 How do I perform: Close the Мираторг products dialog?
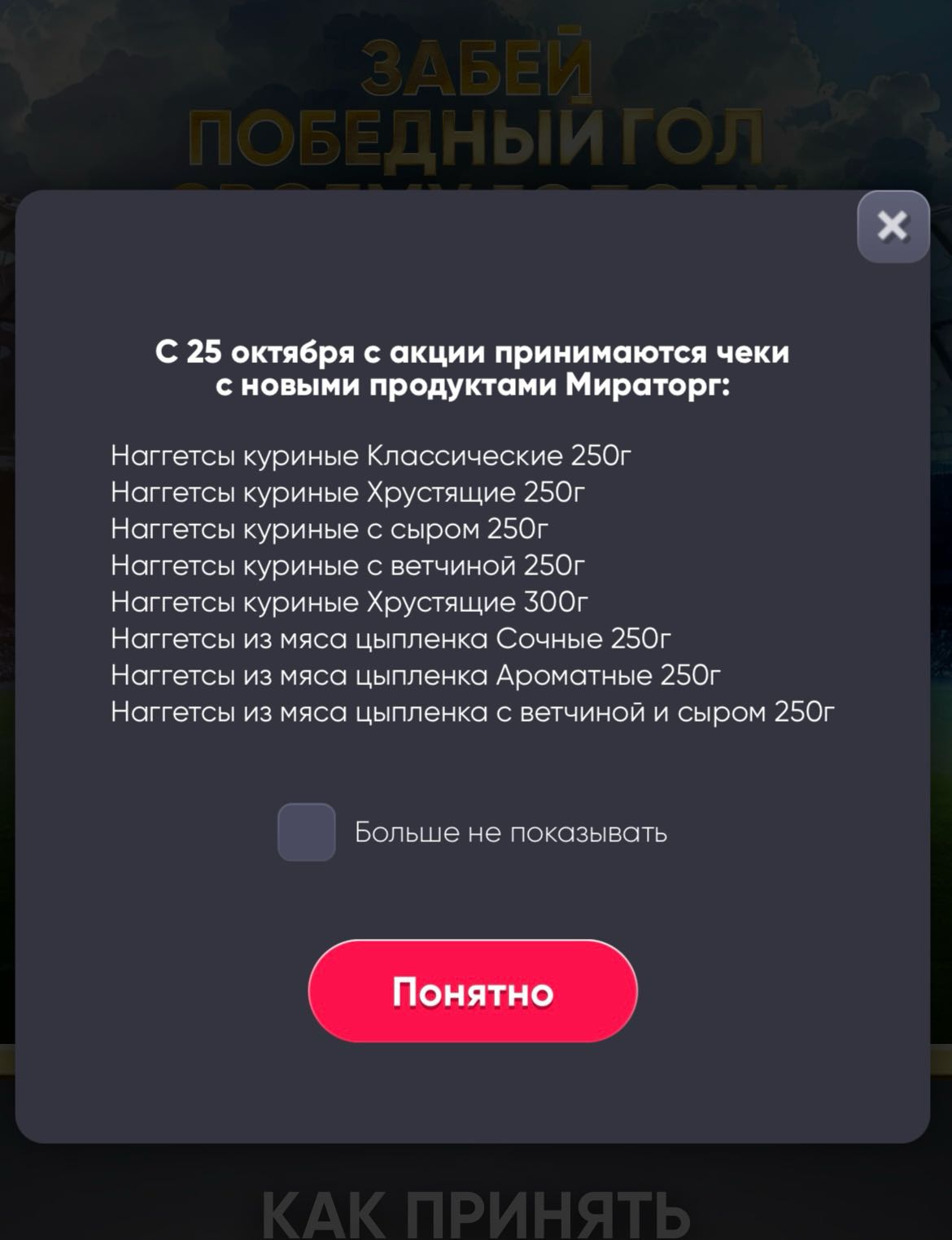click(893, 226)
